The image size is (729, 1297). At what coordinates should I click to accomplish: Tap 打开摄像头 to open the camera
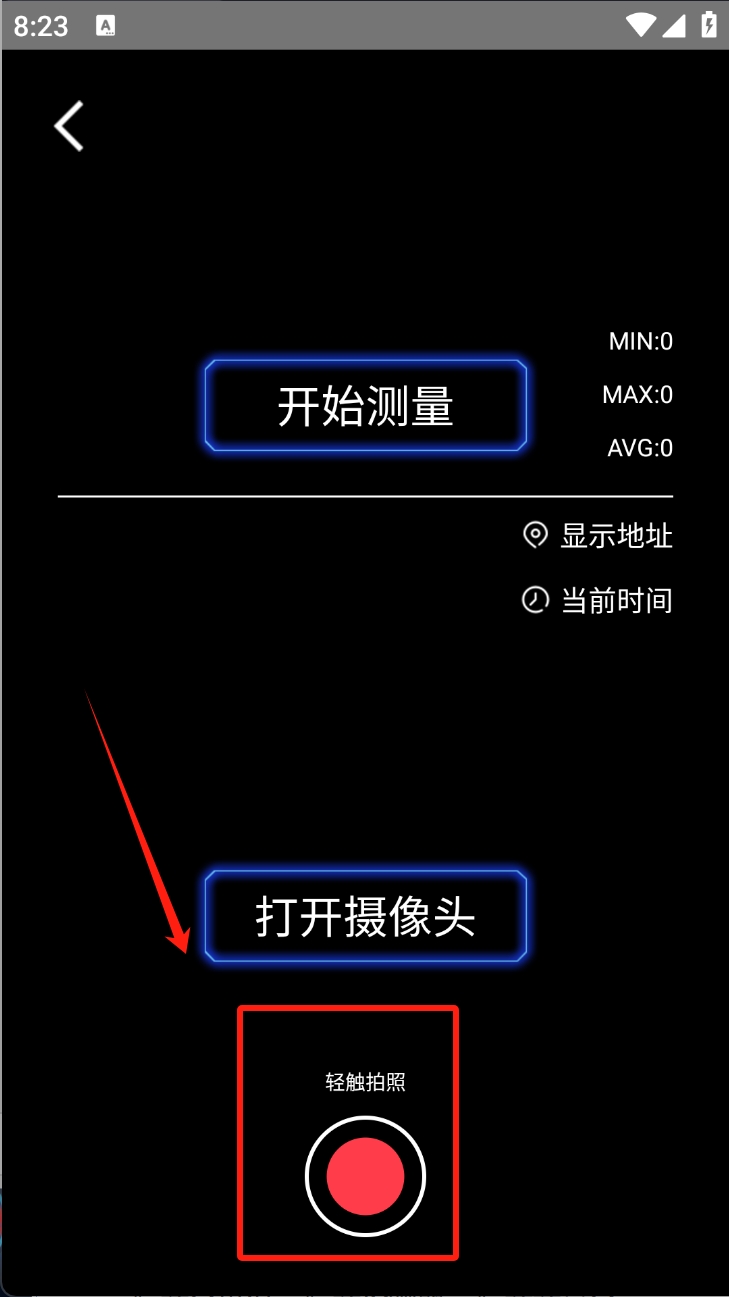[365, 916]
